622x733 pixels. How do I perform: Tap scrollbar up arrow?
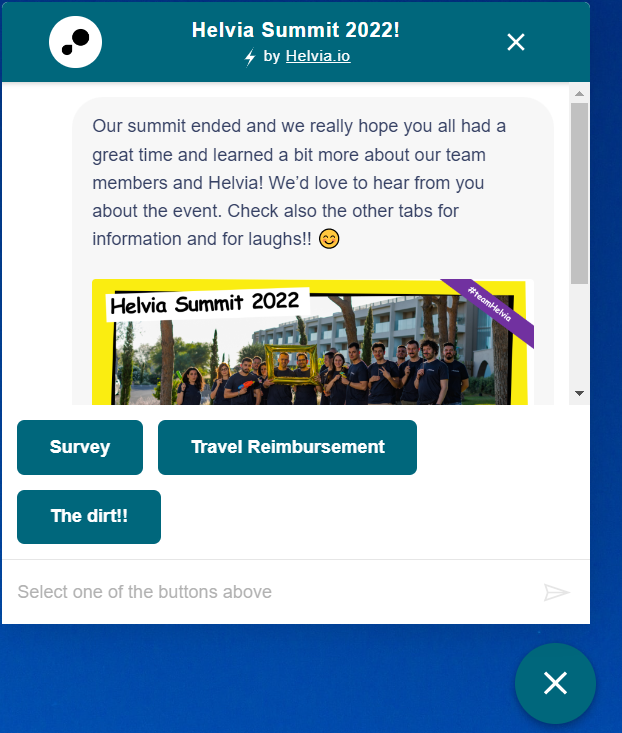pos(579,94)
